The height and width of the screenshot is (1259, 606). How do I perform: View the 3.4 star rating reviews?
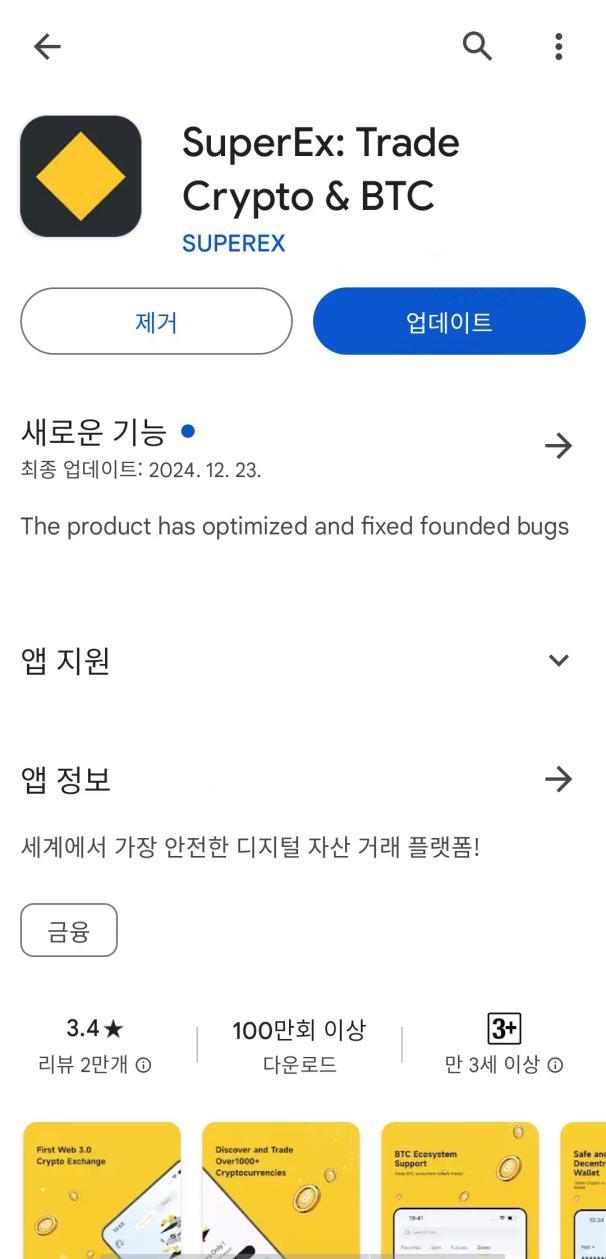click(95, 1045)
